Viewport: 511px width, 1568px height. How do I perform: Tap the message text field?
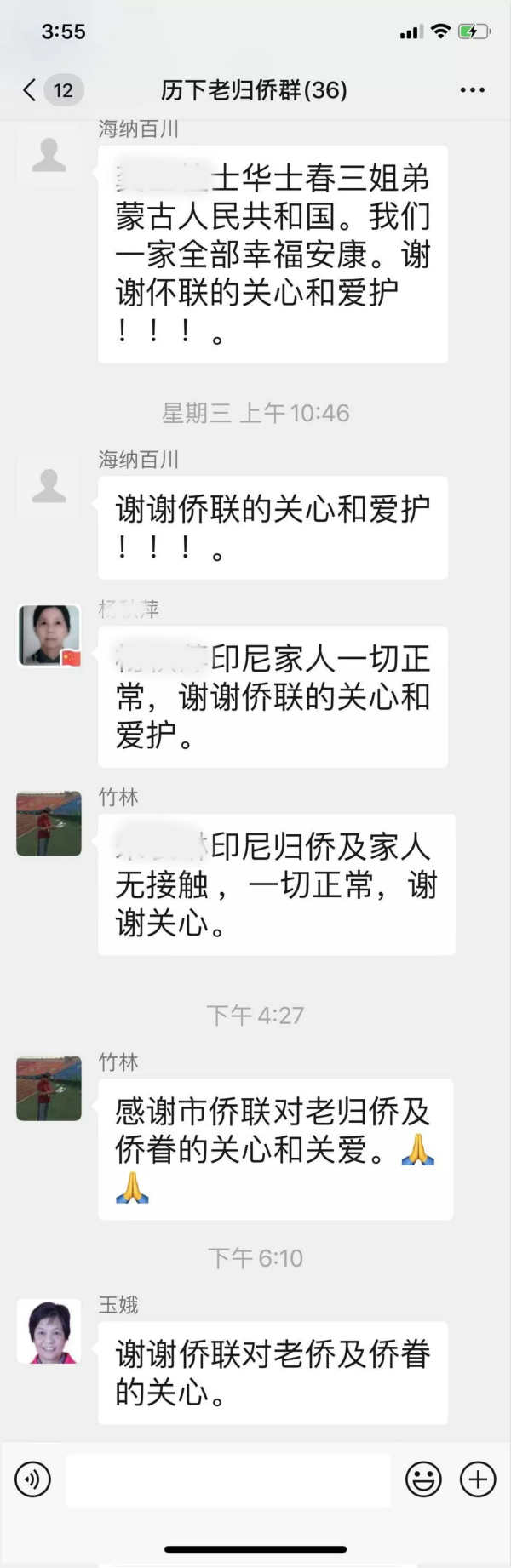tap(228, 1479)
